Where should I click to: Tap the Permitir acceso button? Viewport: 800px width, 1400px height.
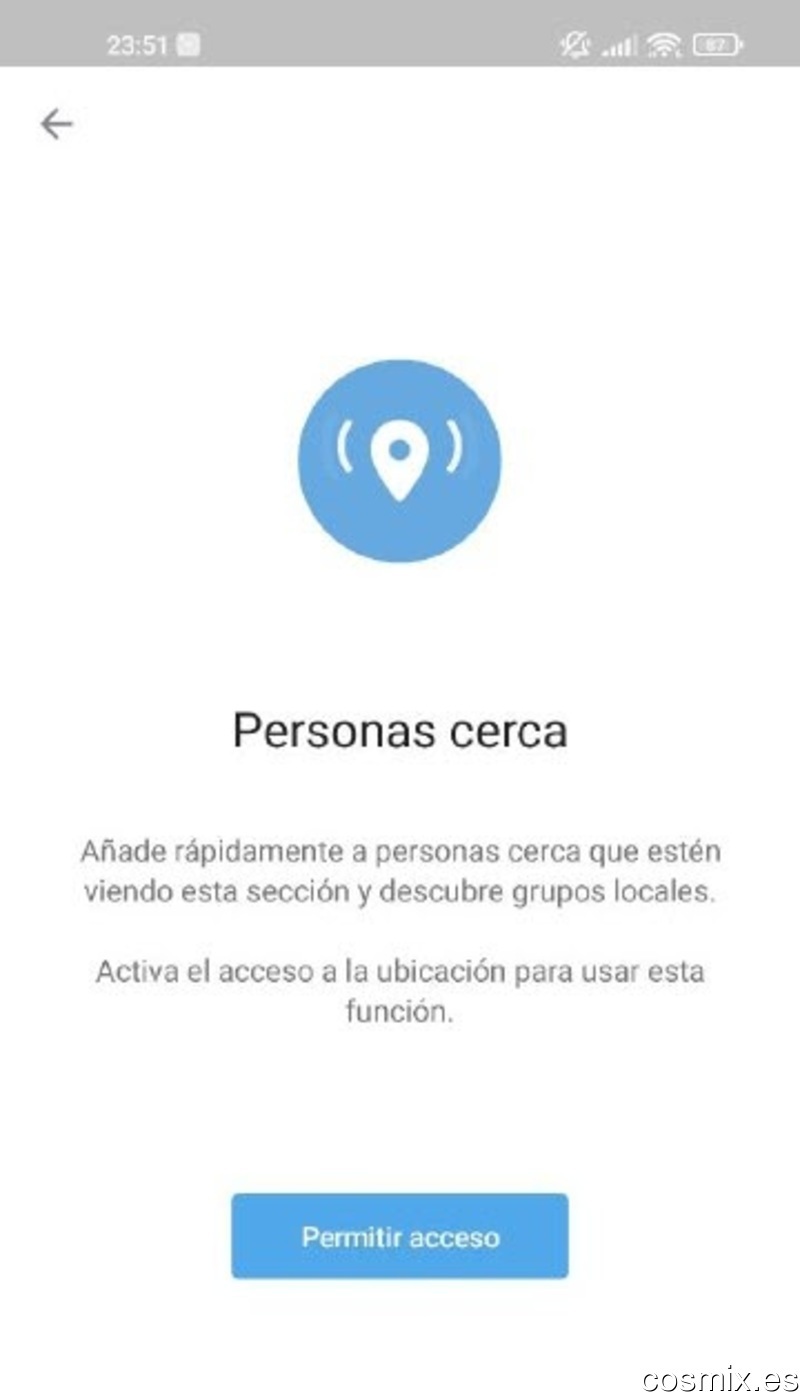pos(400,1236)
